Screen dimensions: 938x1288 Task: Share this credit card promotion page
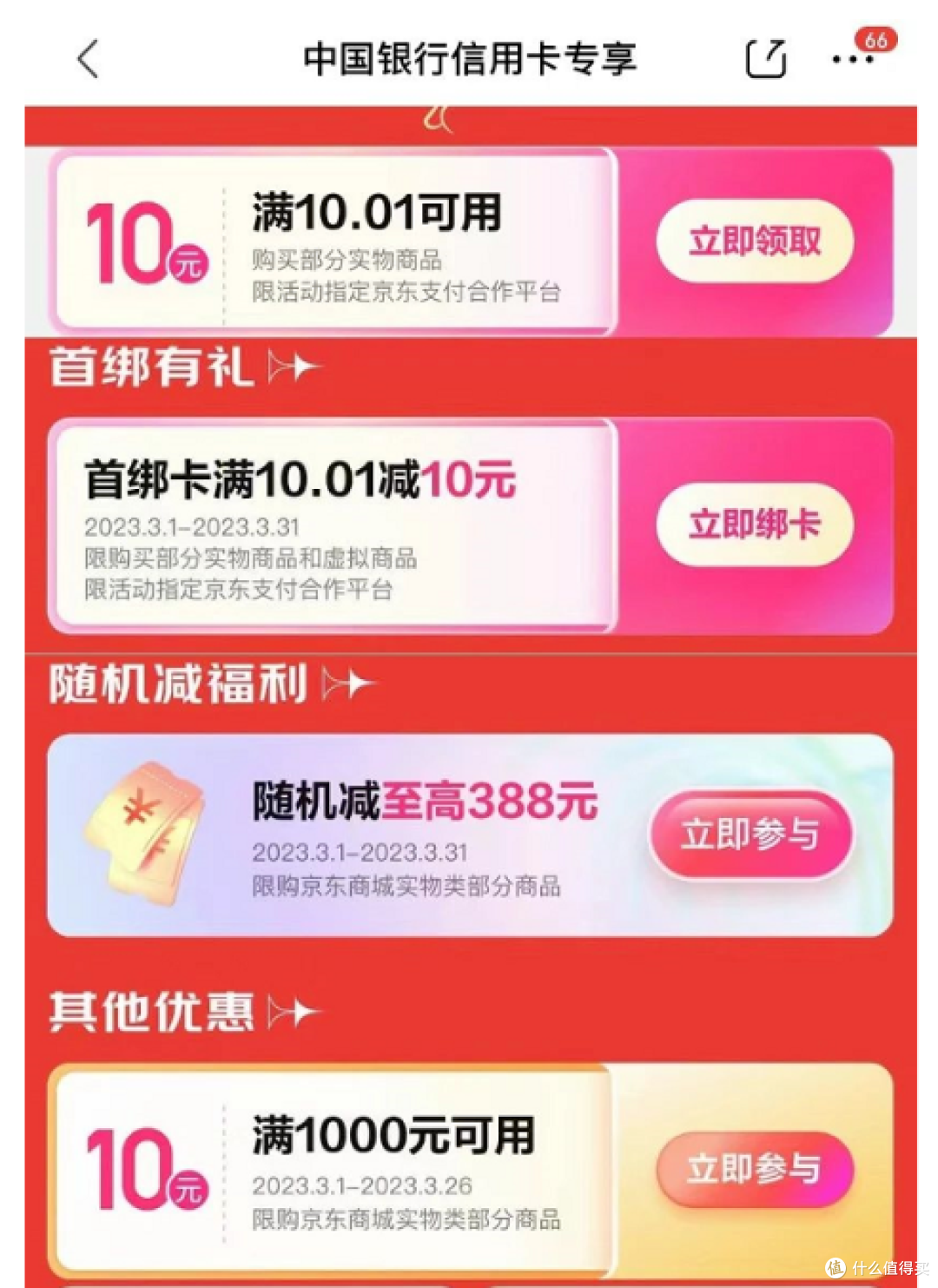[766, 59]
